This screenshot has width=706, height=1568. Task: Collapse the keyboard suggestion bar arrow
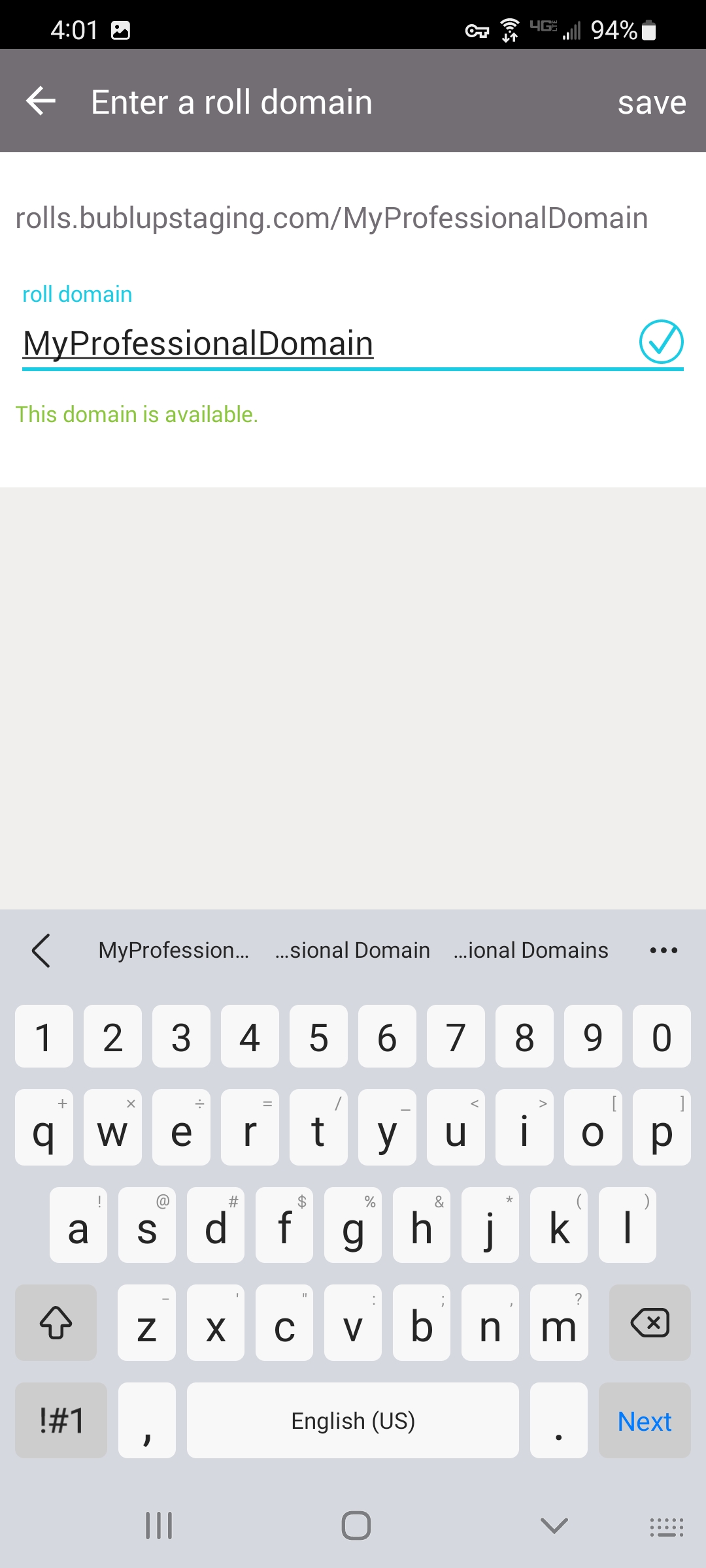pos(41,950)
